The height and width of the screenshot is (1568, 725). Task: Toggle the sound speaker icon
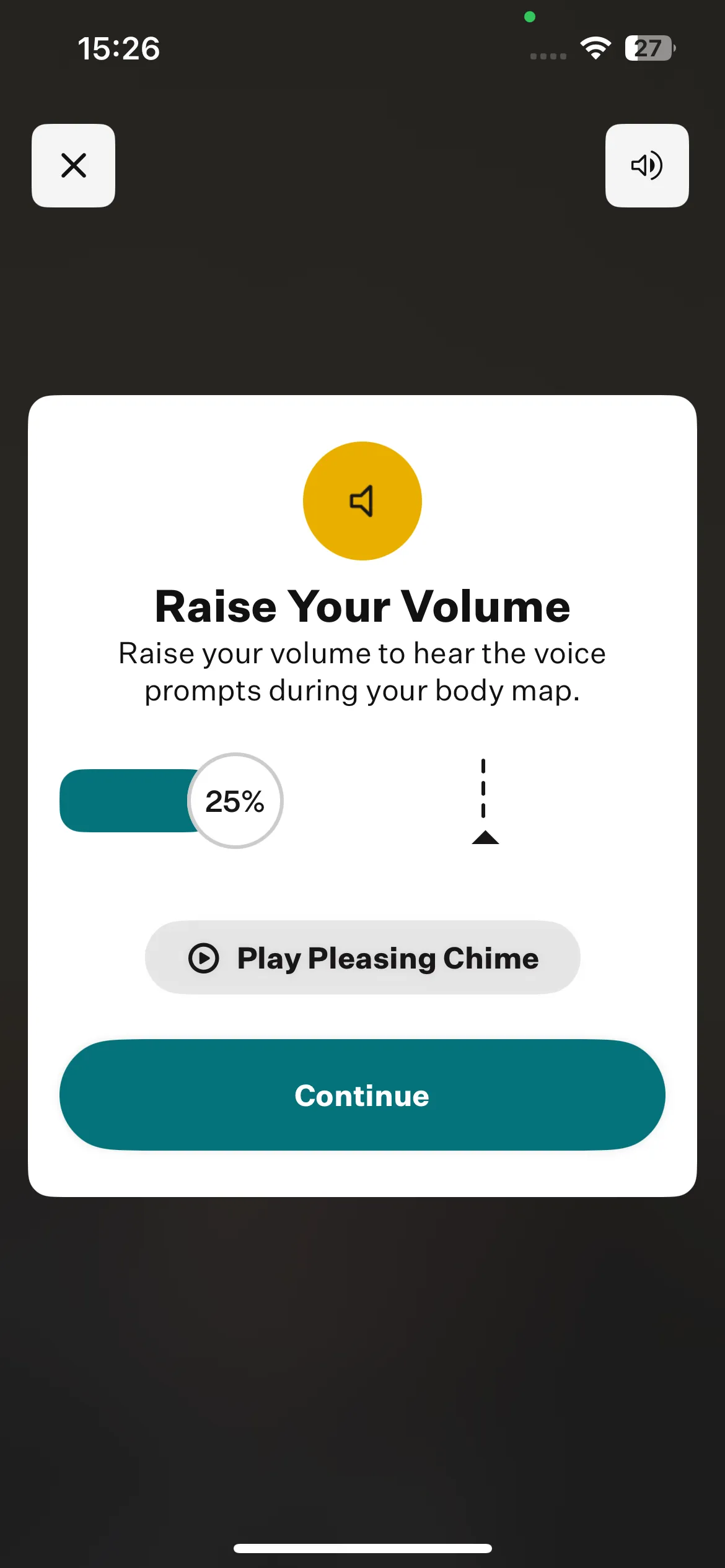(x=647, y=165)
